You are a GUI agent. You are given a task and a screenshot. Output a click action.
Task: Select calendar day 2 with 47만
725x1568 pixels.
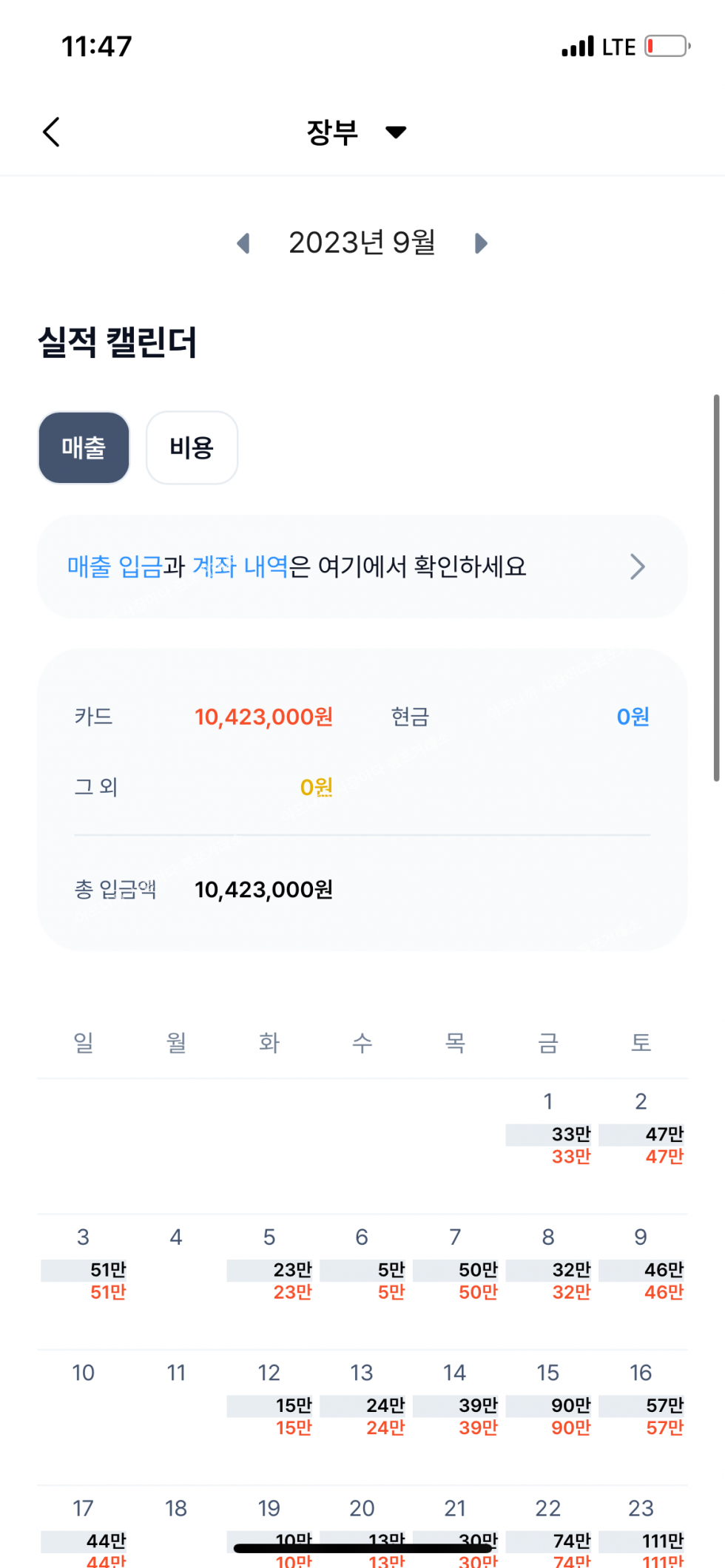click(641, 1133)
